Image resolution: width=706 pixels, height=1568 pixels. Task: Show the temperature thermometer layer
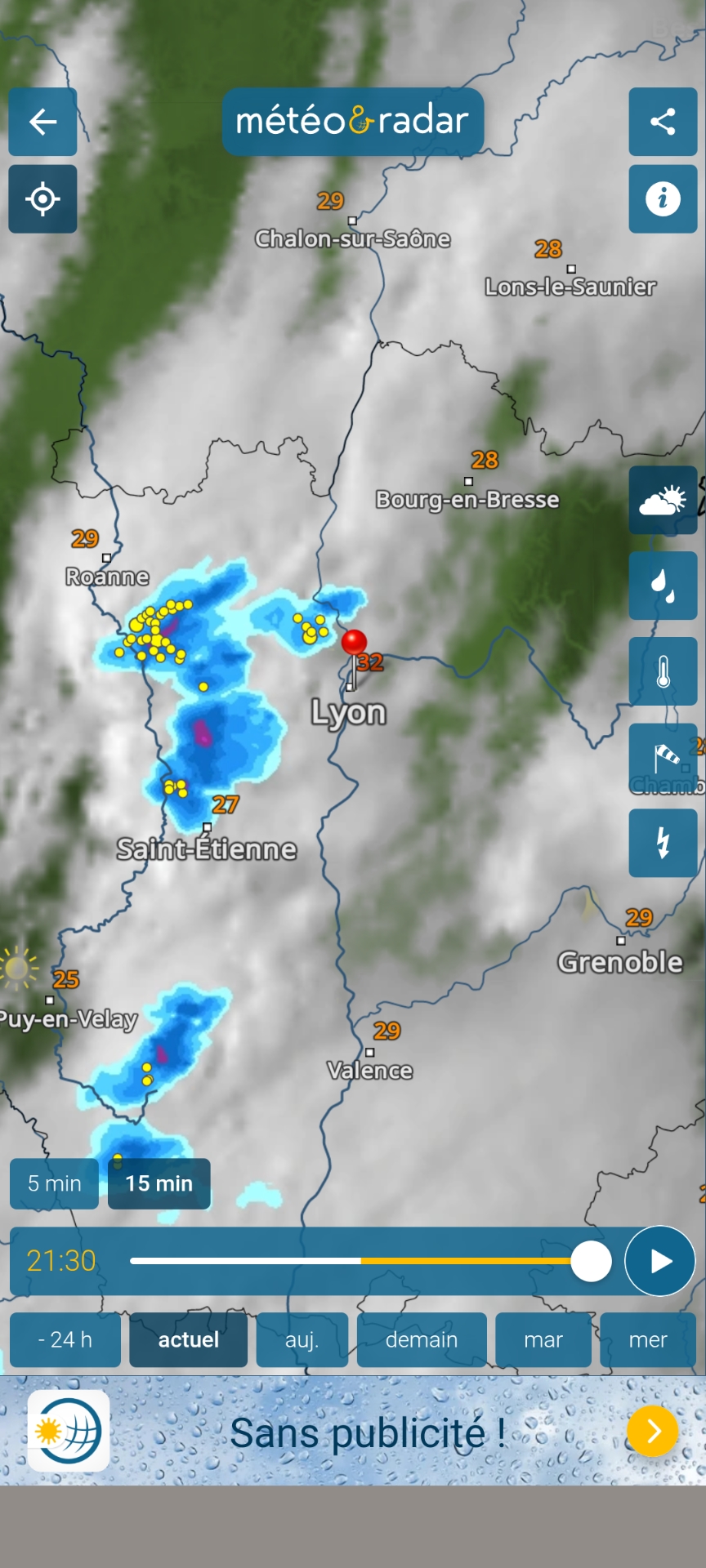pyautogui.click(x=663, y=671)
